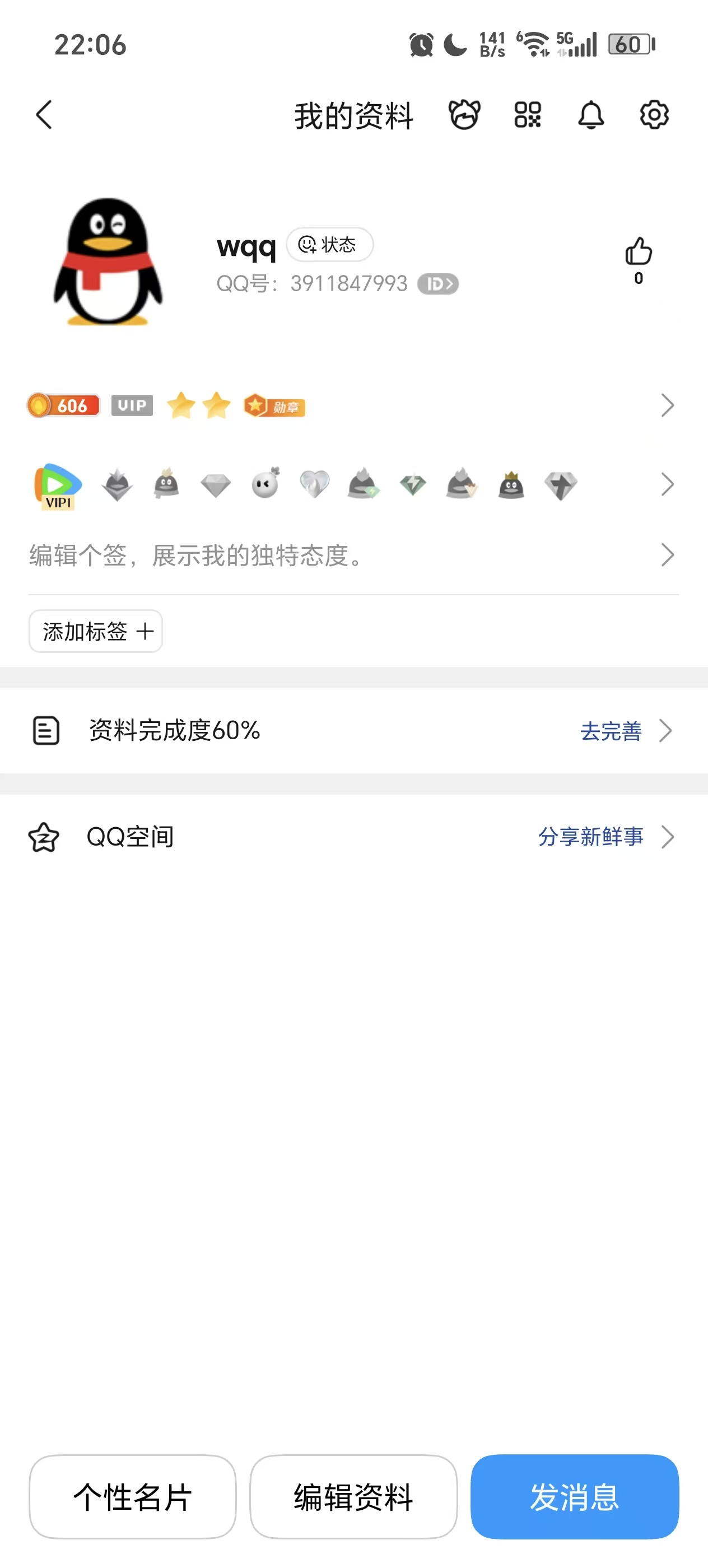Set status with the 状态 chip
708x1568 pixels.
[x=329, y=245]
